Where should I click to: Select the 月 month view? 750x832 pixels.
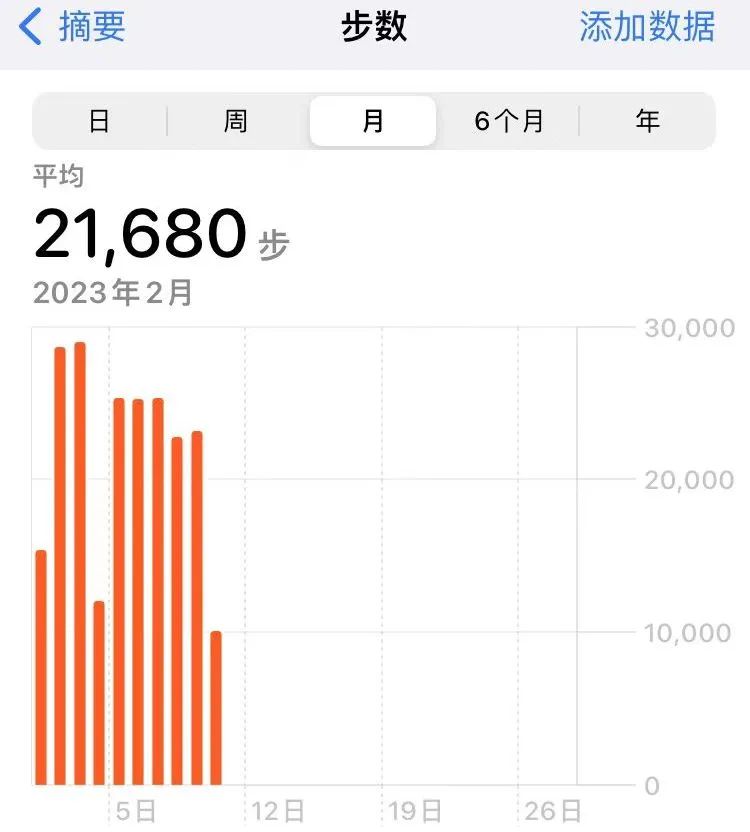(x=373, y=122)
